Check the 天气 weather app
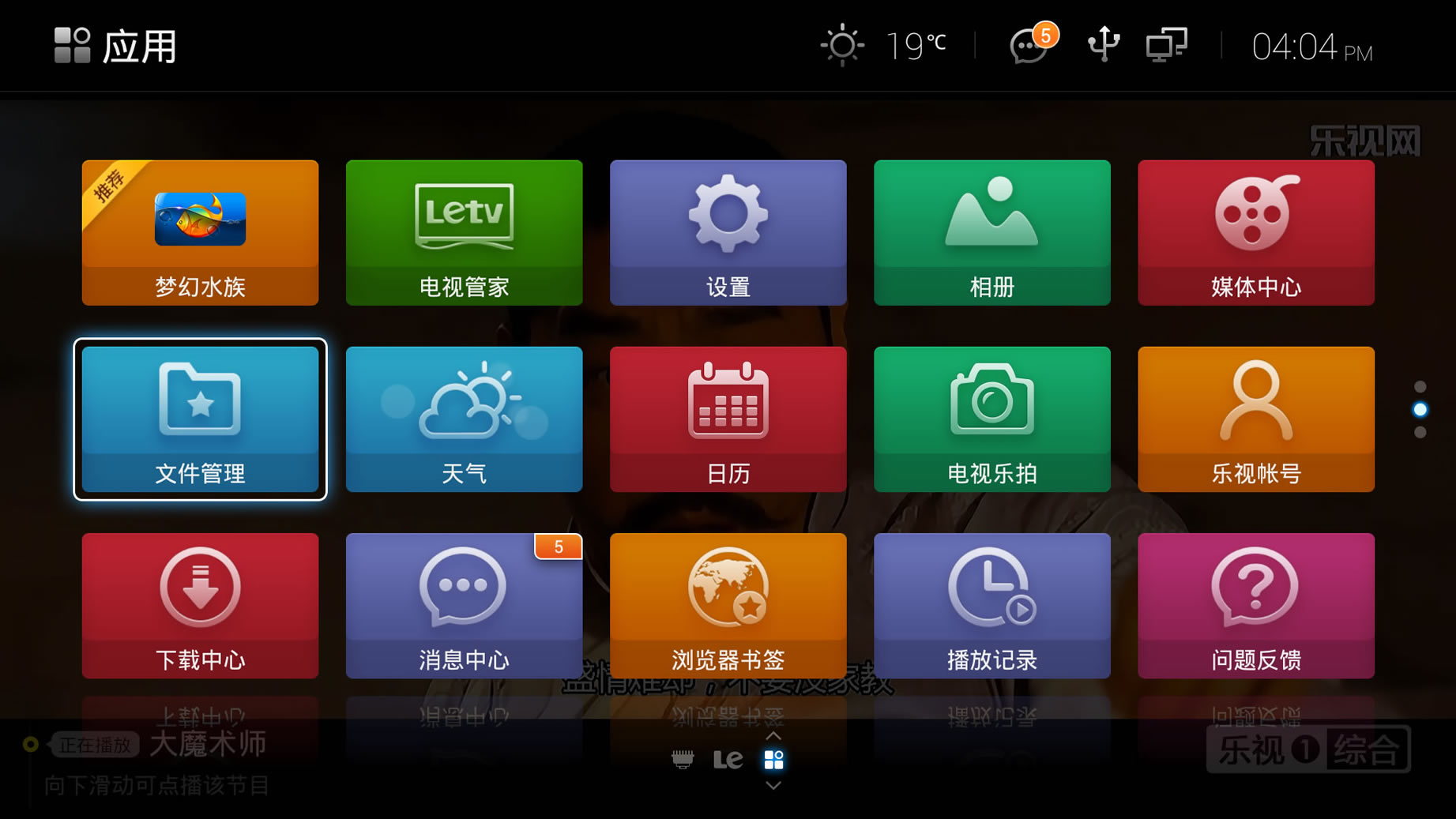Viewport: 1456px width, 819px height. tap(464, 419)
